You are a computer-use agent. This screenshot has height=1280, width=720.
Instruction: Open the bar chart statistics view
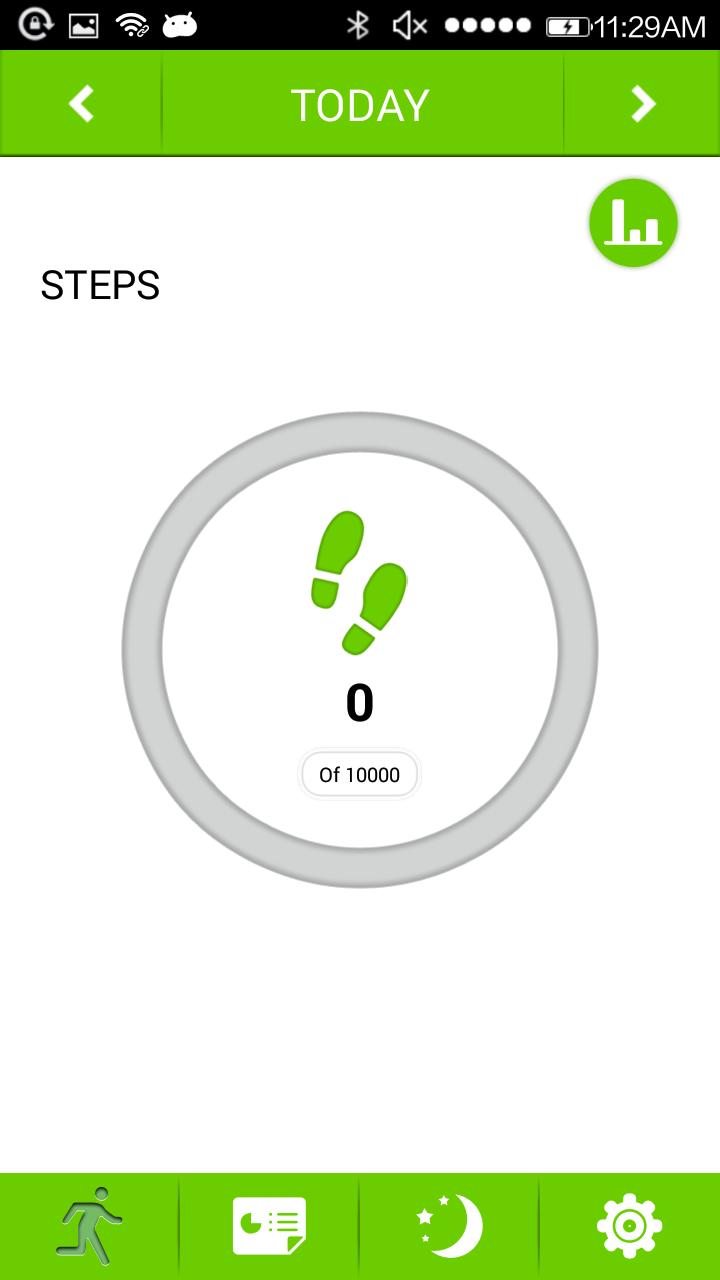point(633,222)
